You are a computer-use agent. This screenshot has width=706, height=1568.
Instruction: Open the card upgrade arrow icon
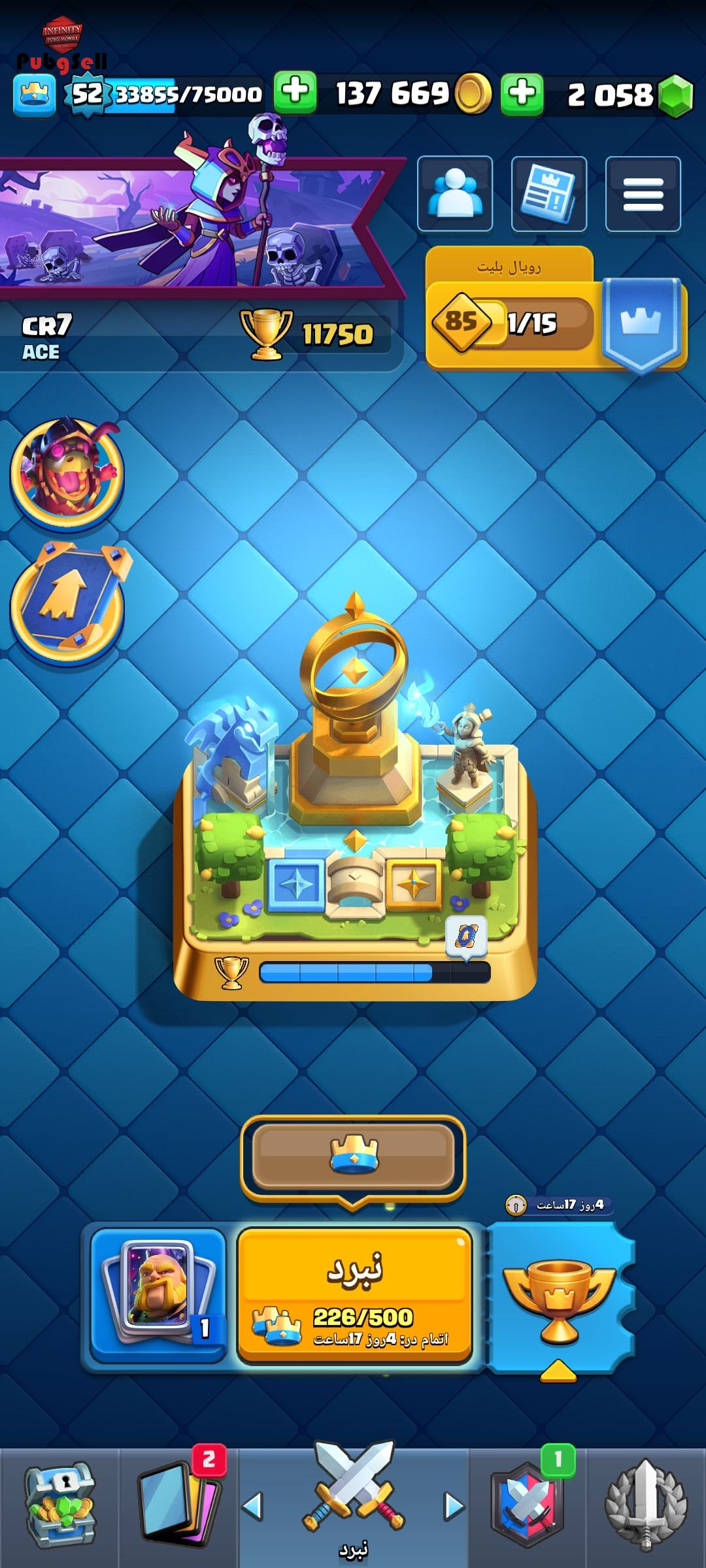[67, 603]
